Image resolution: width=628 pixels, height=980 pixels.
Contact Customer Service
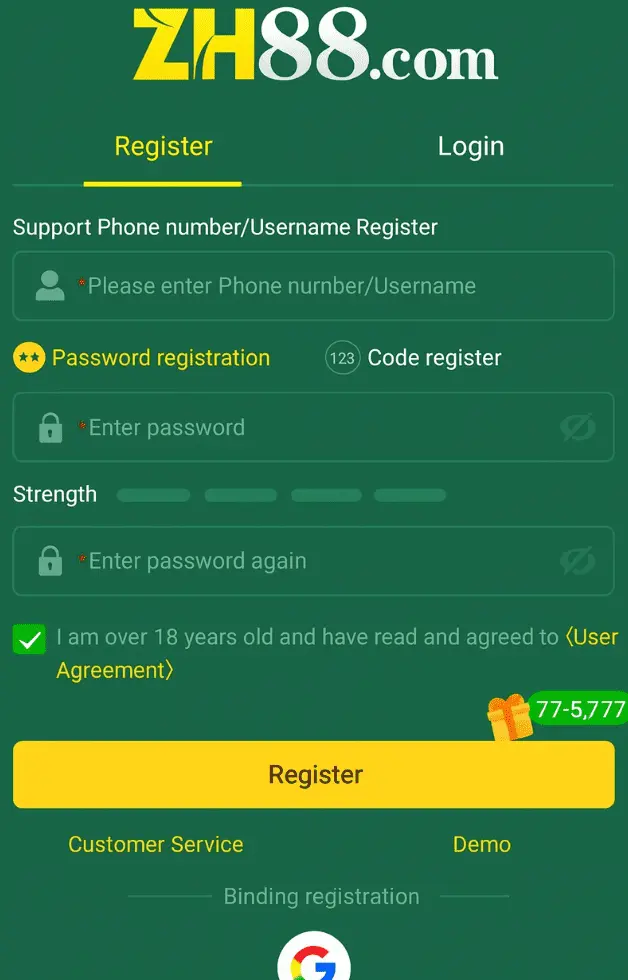click(x=156, y=845)
